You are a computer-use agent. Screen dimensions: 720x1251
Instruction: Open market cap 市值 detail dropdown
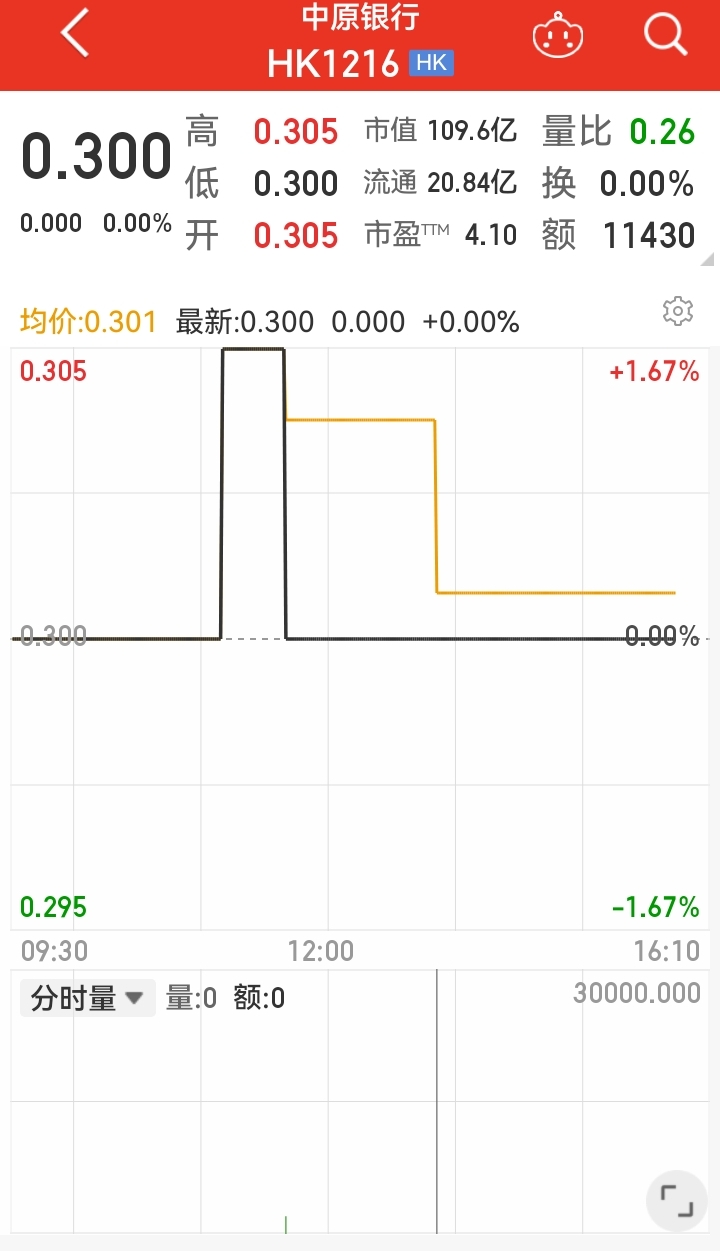[x=394, y=131]
